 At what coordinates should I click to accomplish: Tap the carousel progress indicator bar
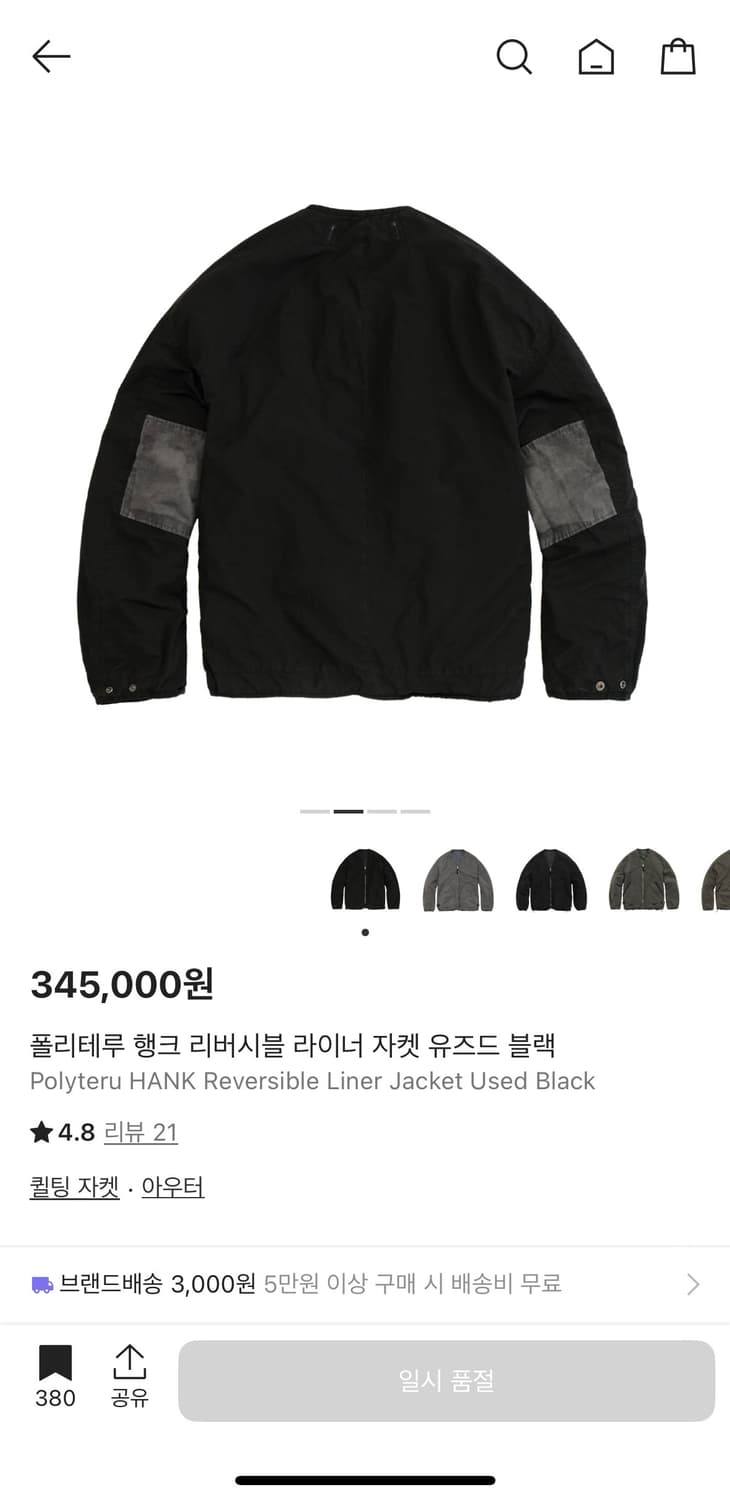click(365, 810)
